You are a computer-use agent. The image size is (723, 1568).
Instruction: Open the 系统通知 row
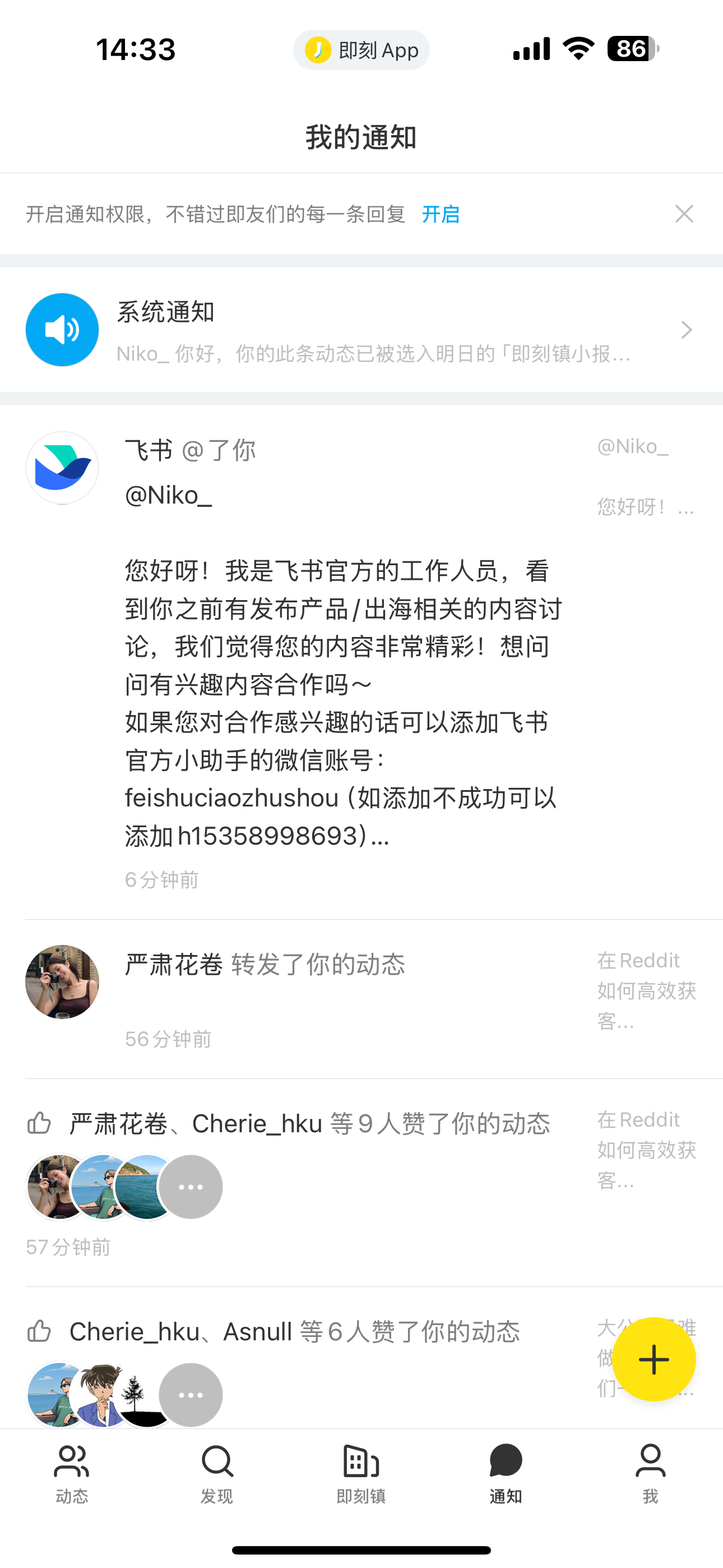[x=361, y=330]
